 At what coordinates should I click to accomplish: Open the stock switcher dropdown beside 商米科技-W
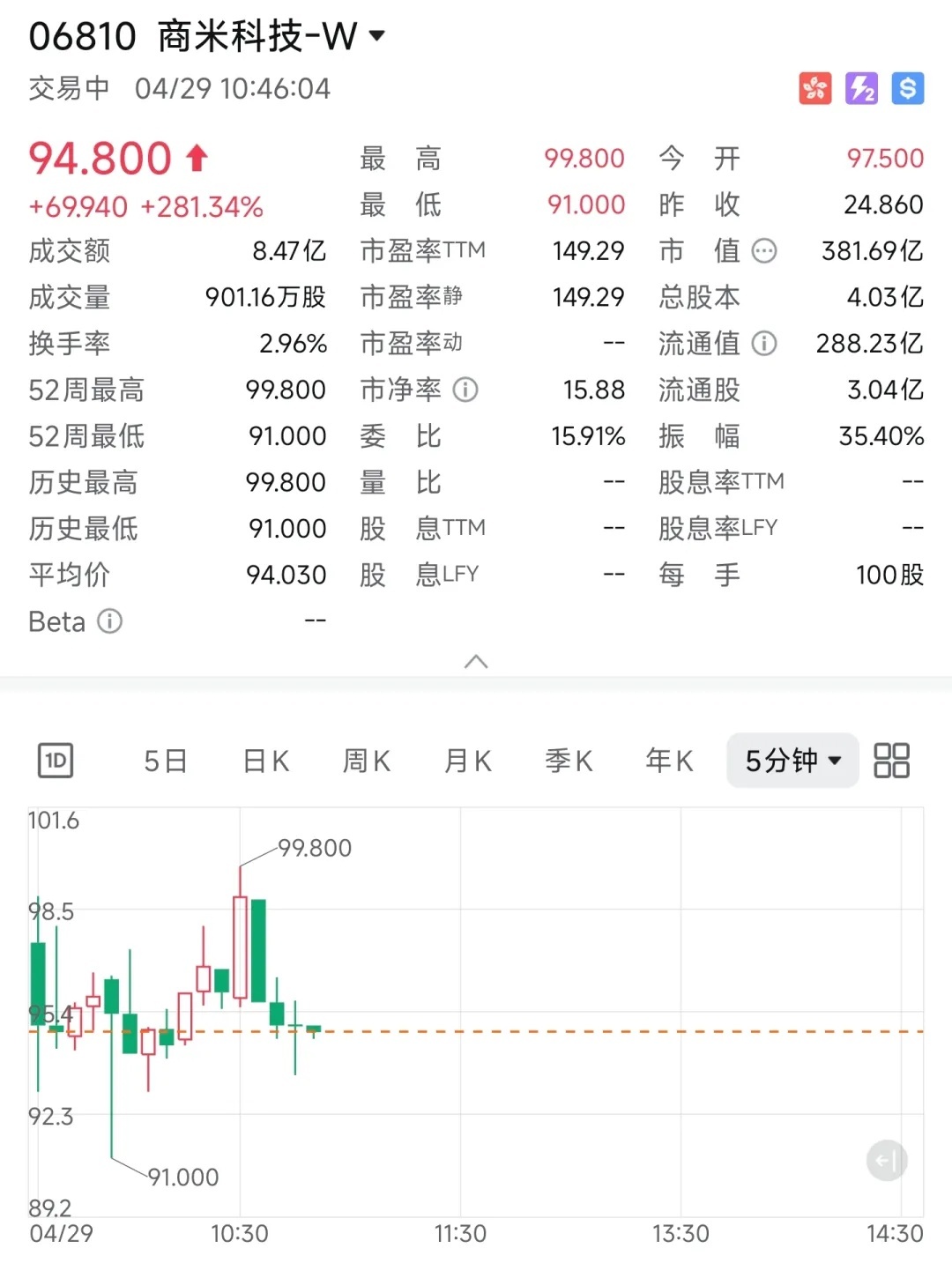tap(376, 36)
